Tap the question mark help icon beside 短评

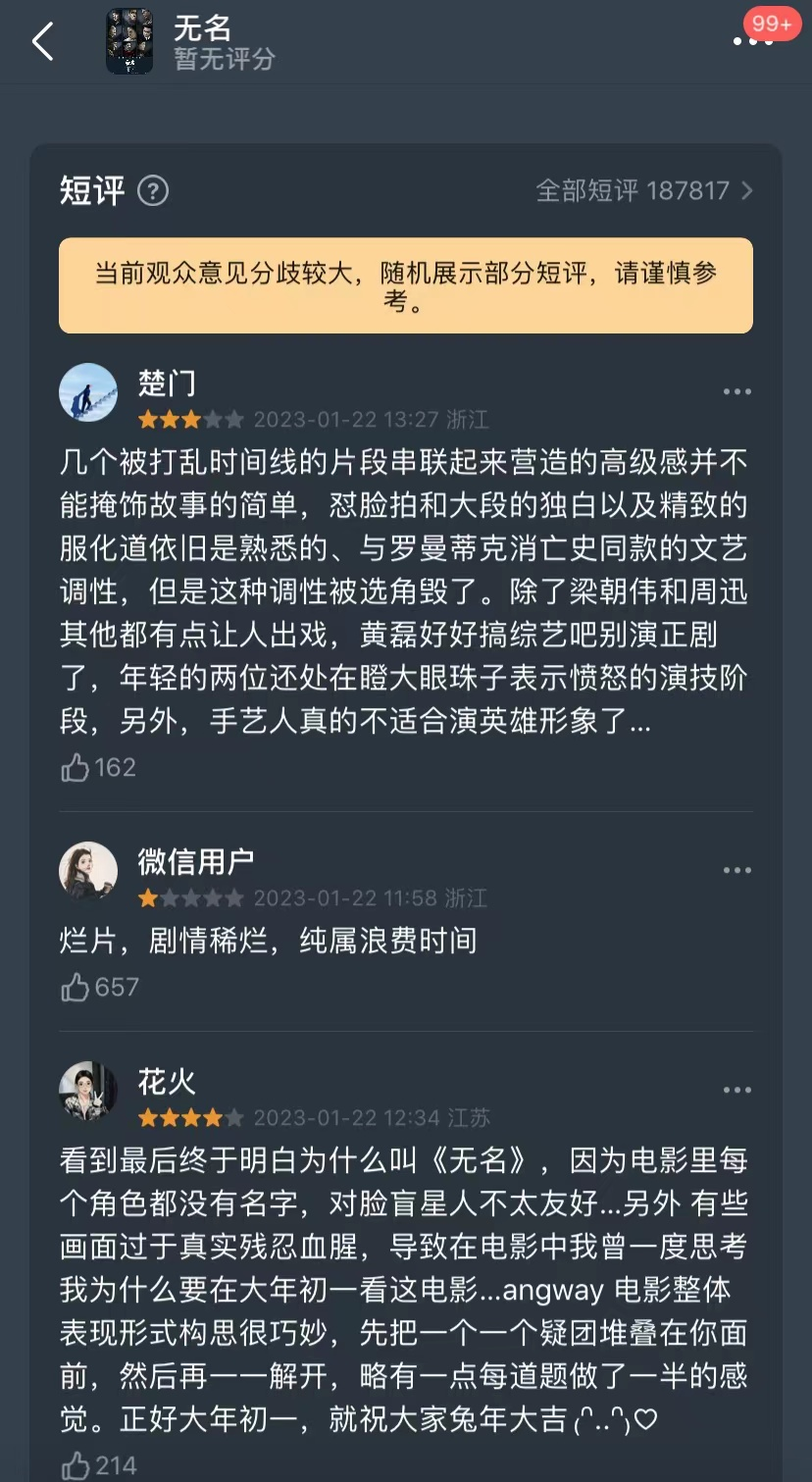coord(153,190)
